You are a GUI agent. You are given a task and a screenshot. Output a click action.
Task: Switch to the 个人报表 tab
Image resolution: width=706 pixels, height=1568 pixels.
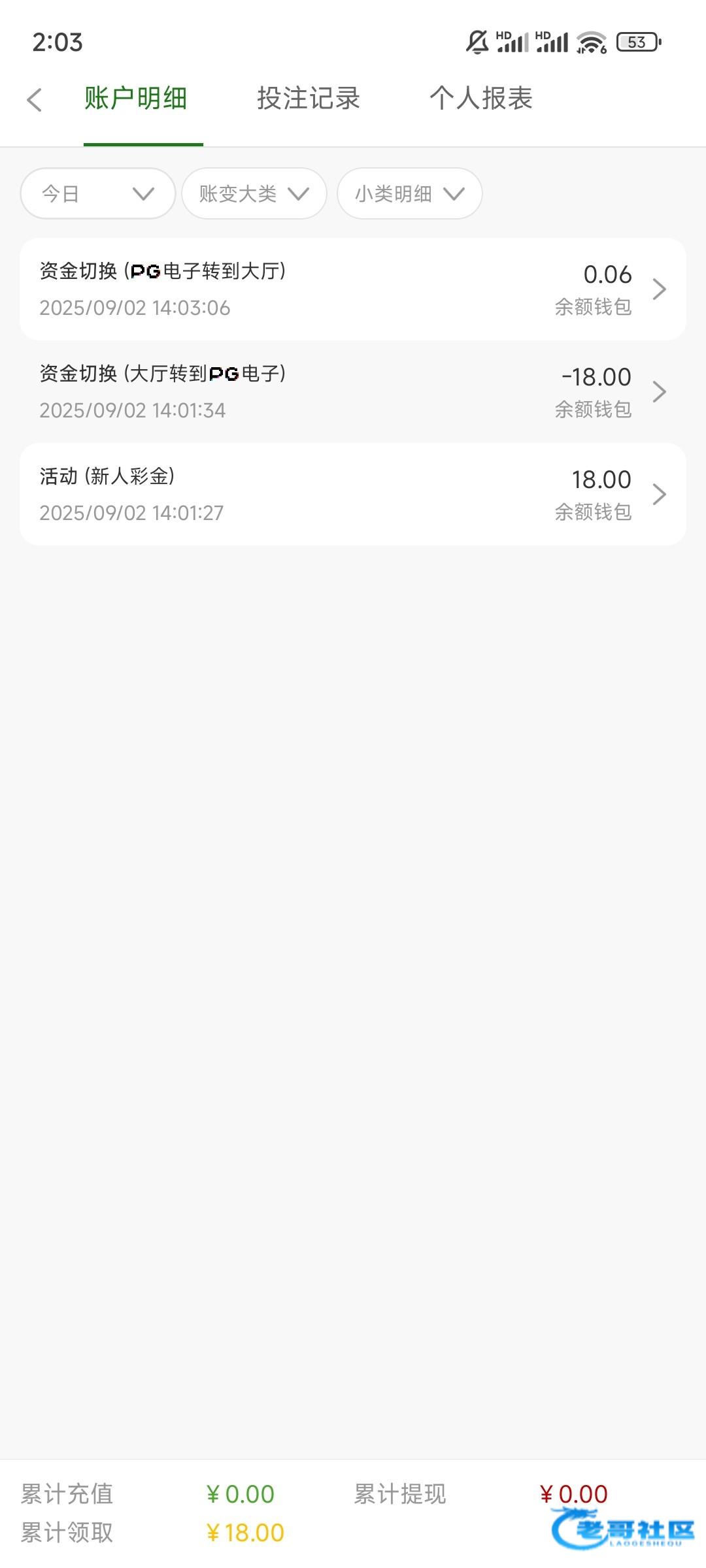[x=481, y=99]
